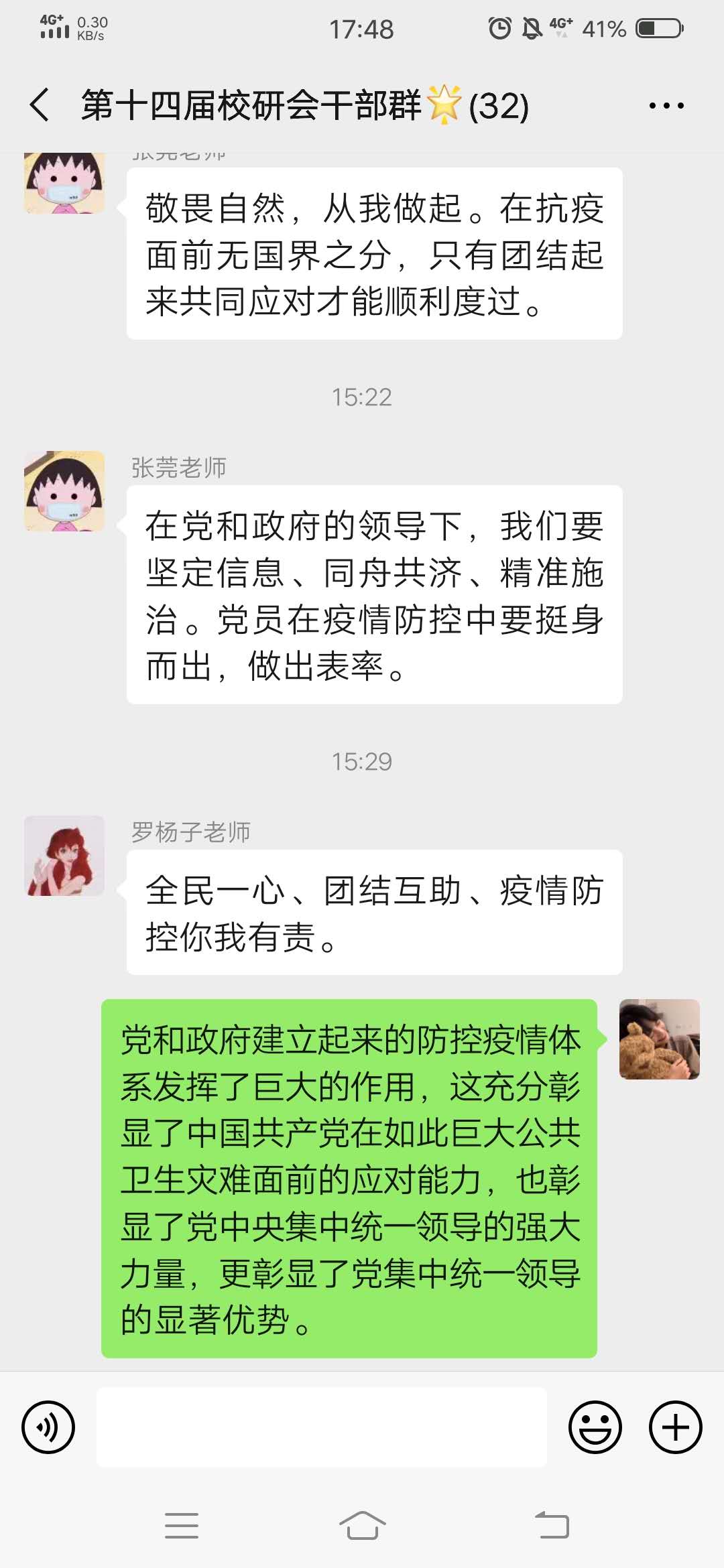Open the plus attachment menu

coord(675,1427)
